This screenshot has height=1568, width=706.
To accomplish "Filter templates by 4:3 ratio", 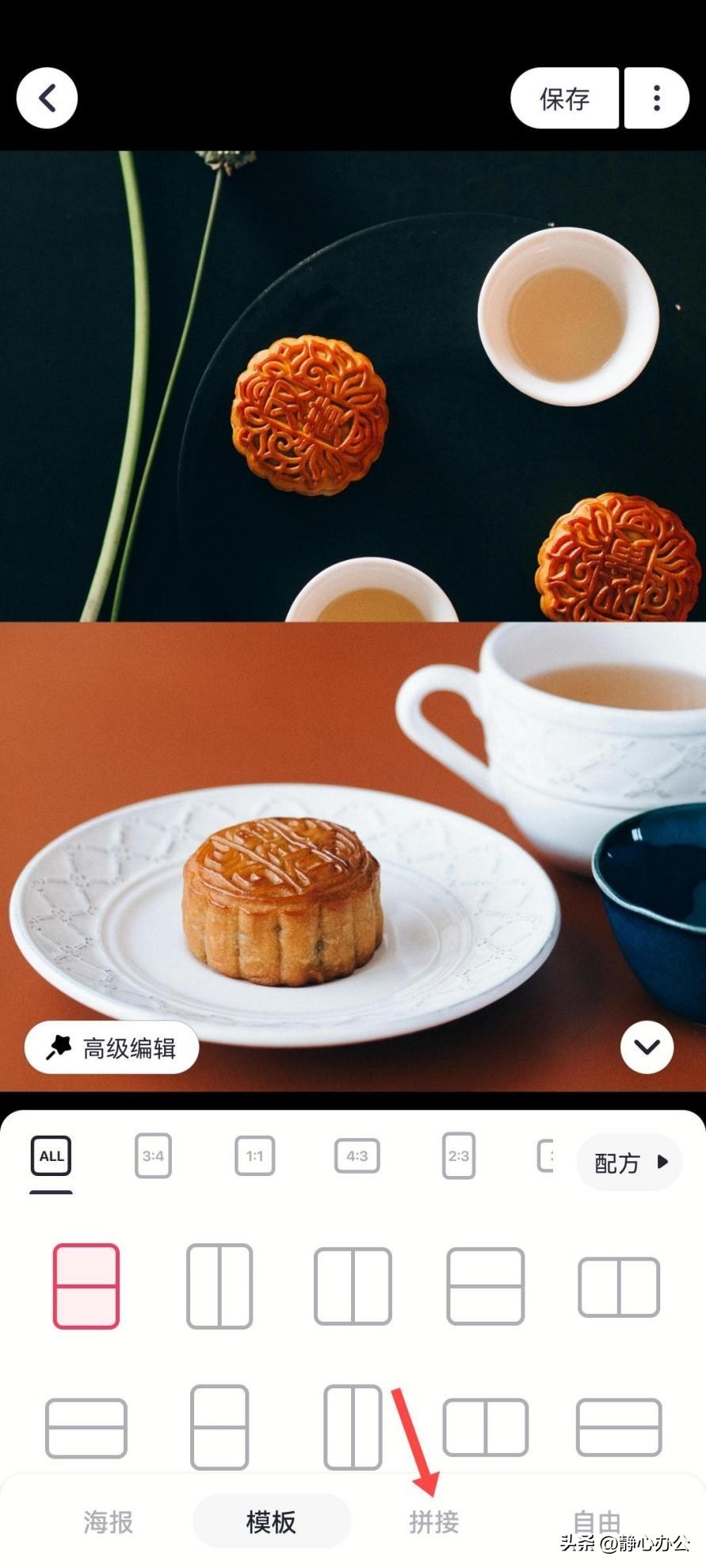I will (357, 1156).
